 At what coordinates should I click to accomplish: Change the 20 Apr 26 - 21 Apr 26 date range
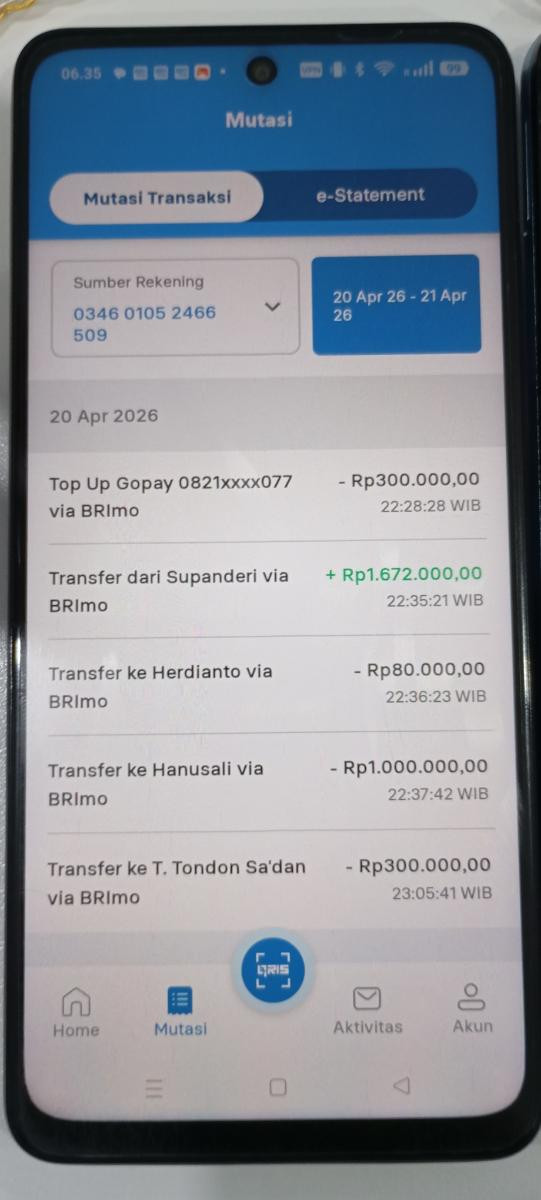tap(397, 305)
